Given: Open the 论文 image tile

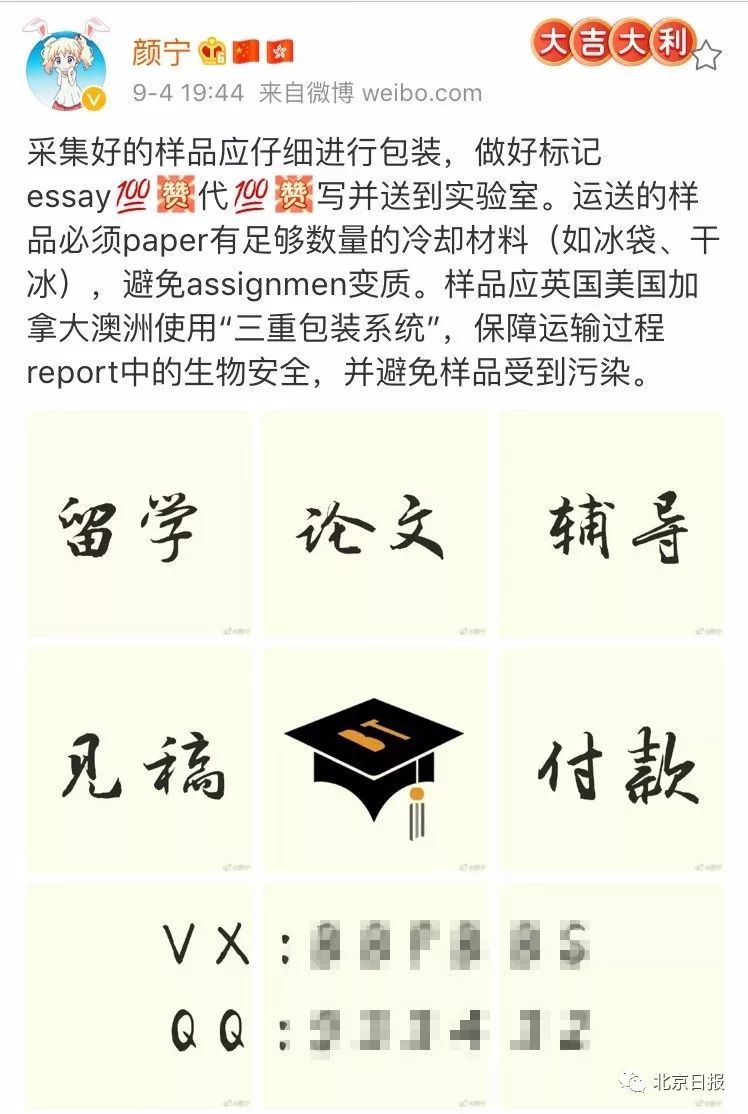Looking at the screenshot, I should click(x=375, y=524).
